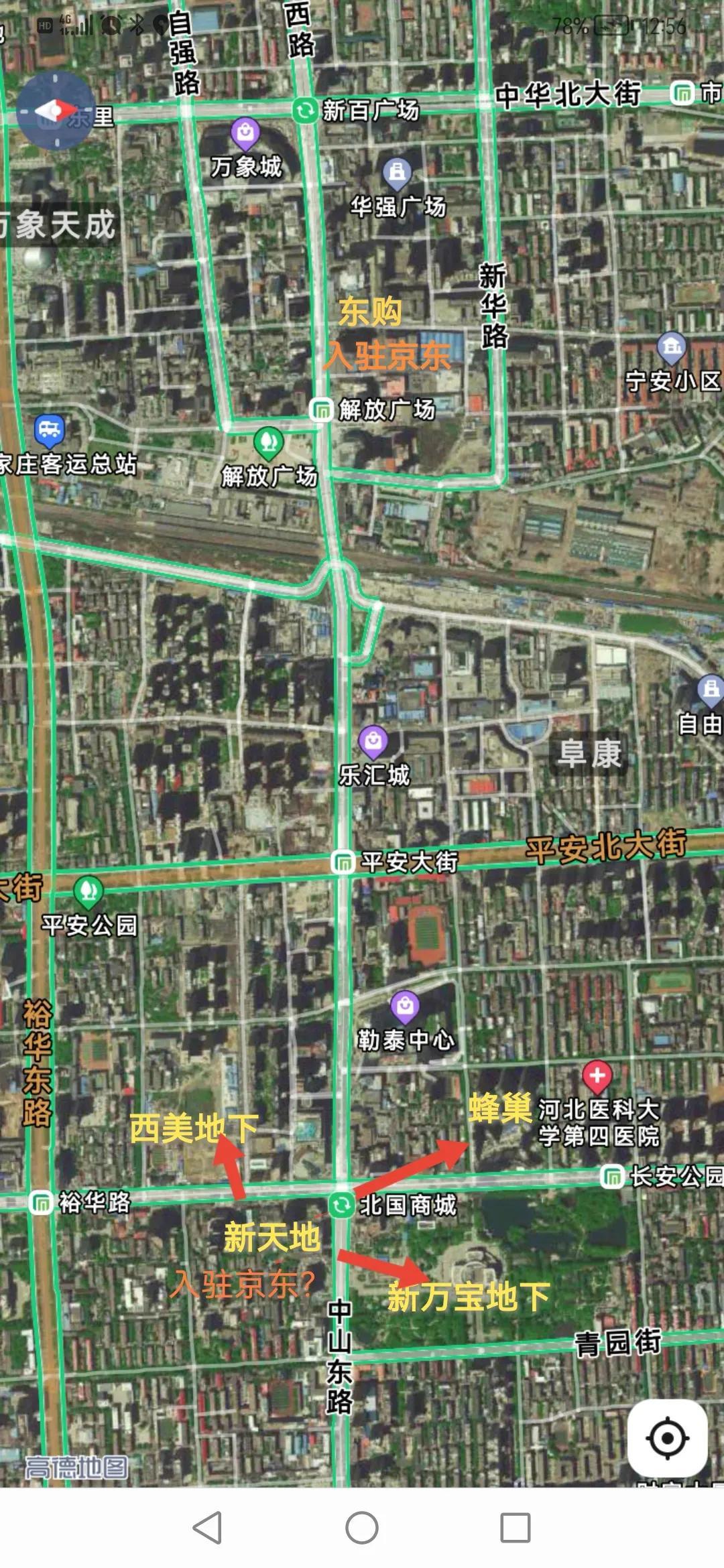Open the 乐汇城 shopping marker
Image resolution: width=724 pixels, height=1568 pixels.
pos(373,741)
